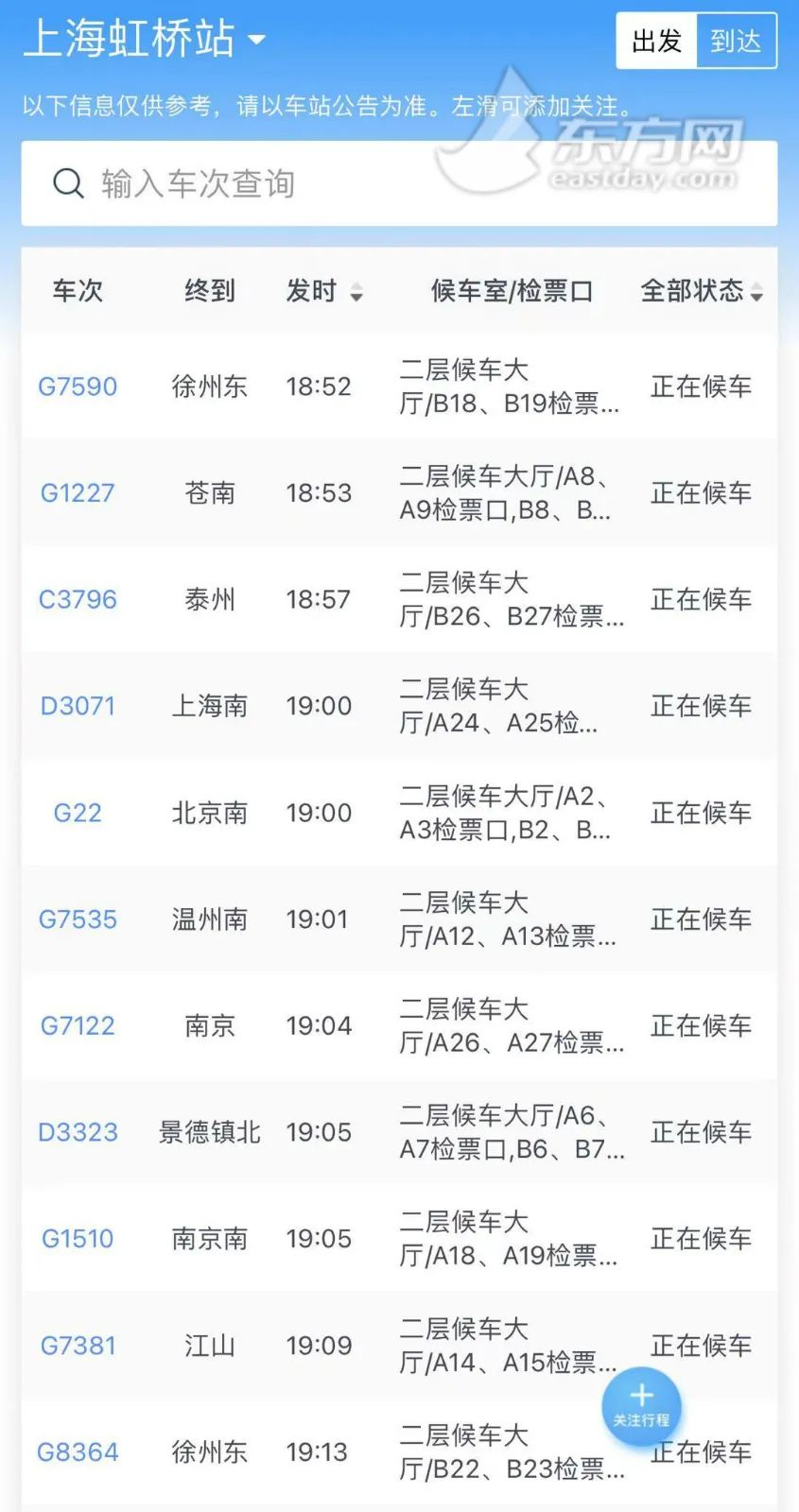This screenshot has width=799, height=1512.
Task: Open train G1227 to 苍南
Action: click(78, 493)
